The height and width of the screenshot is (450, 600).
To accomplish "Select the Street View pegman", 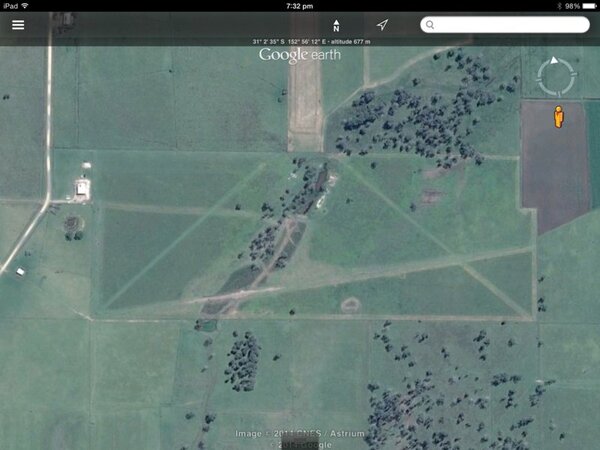I will 558,115.
